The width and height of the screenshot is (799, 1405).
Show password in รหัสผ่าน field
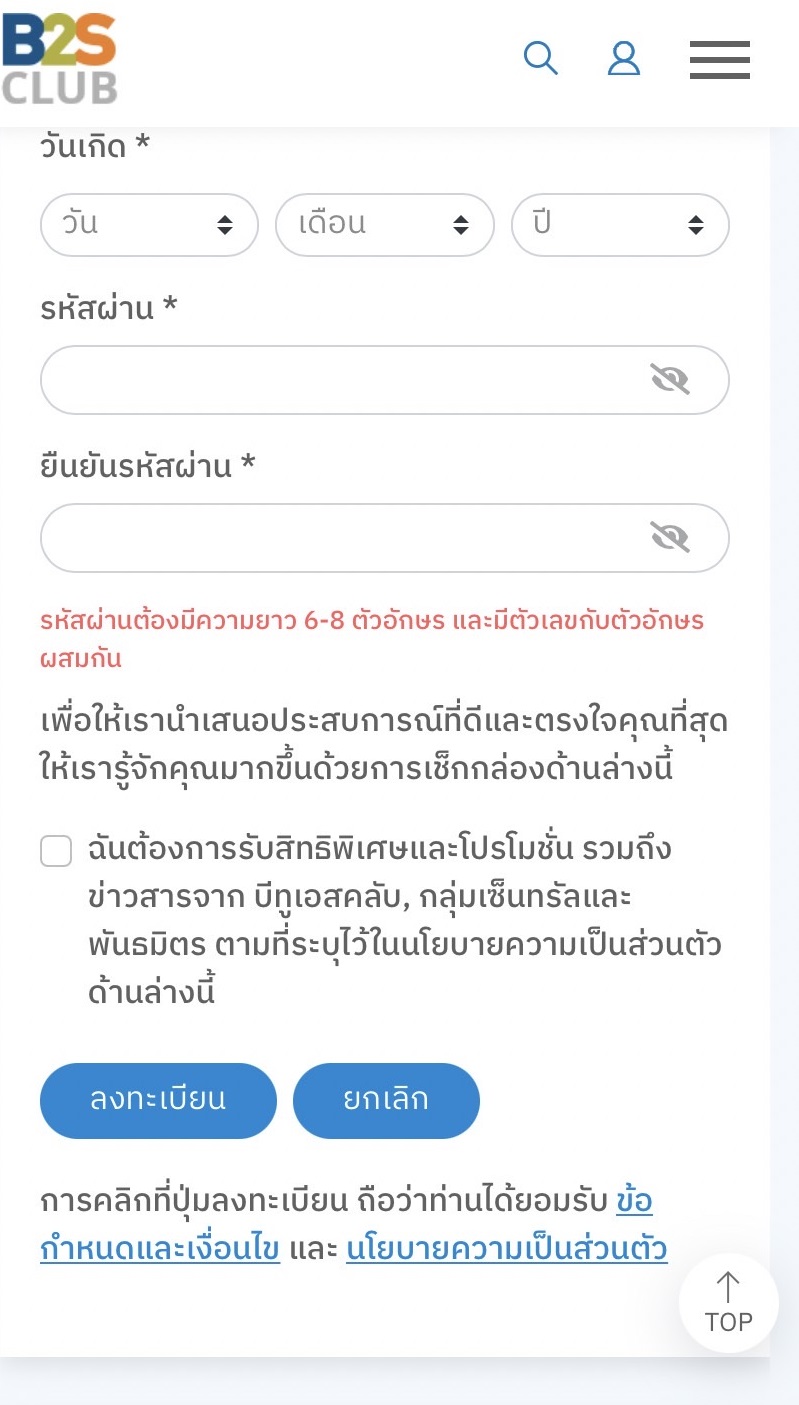[670, 380]
